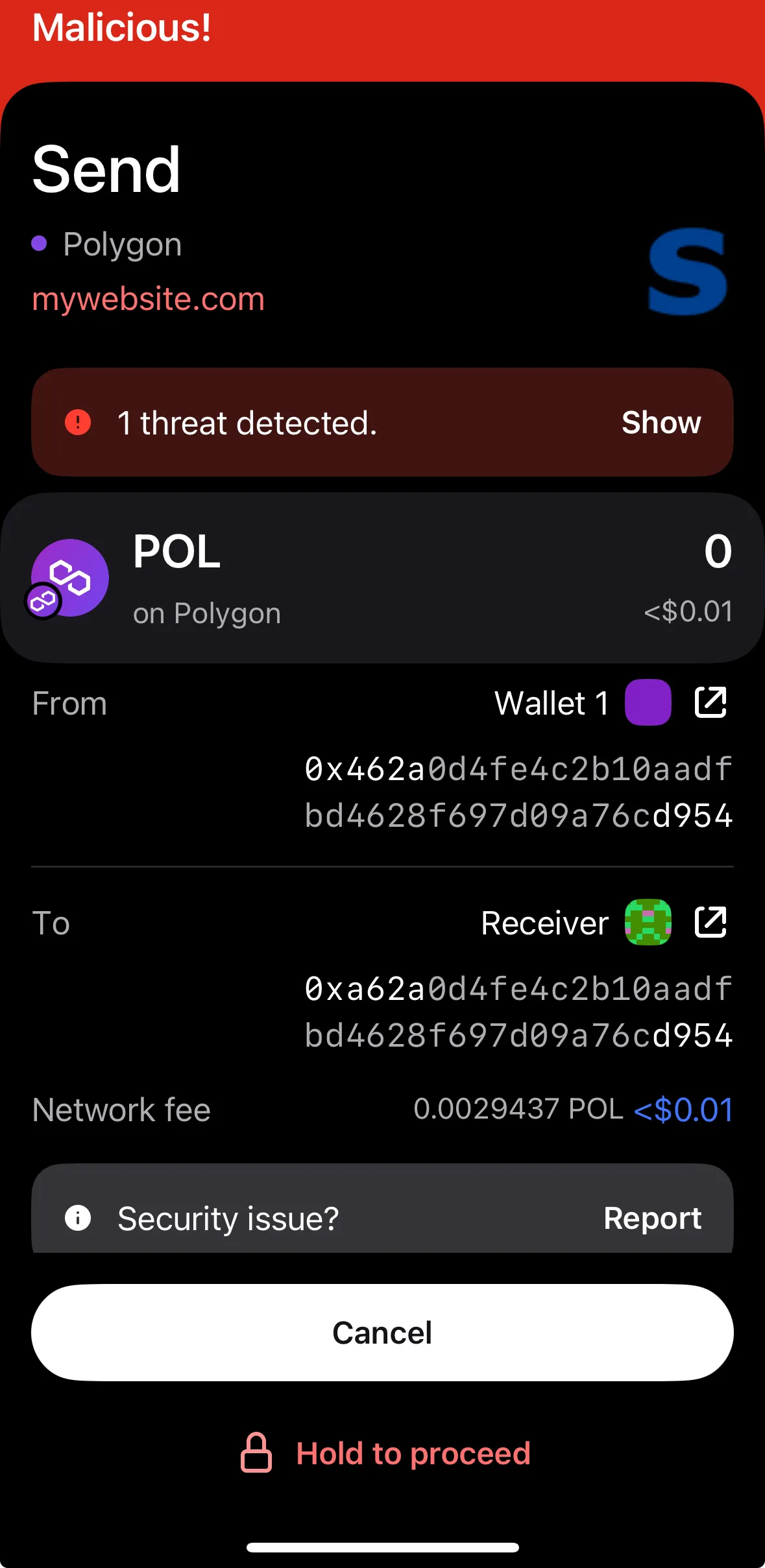The image size is (765, 1568).
Task: Open the POL on Polygon token card
Action: pyautogui.click(x=382, y=578)
